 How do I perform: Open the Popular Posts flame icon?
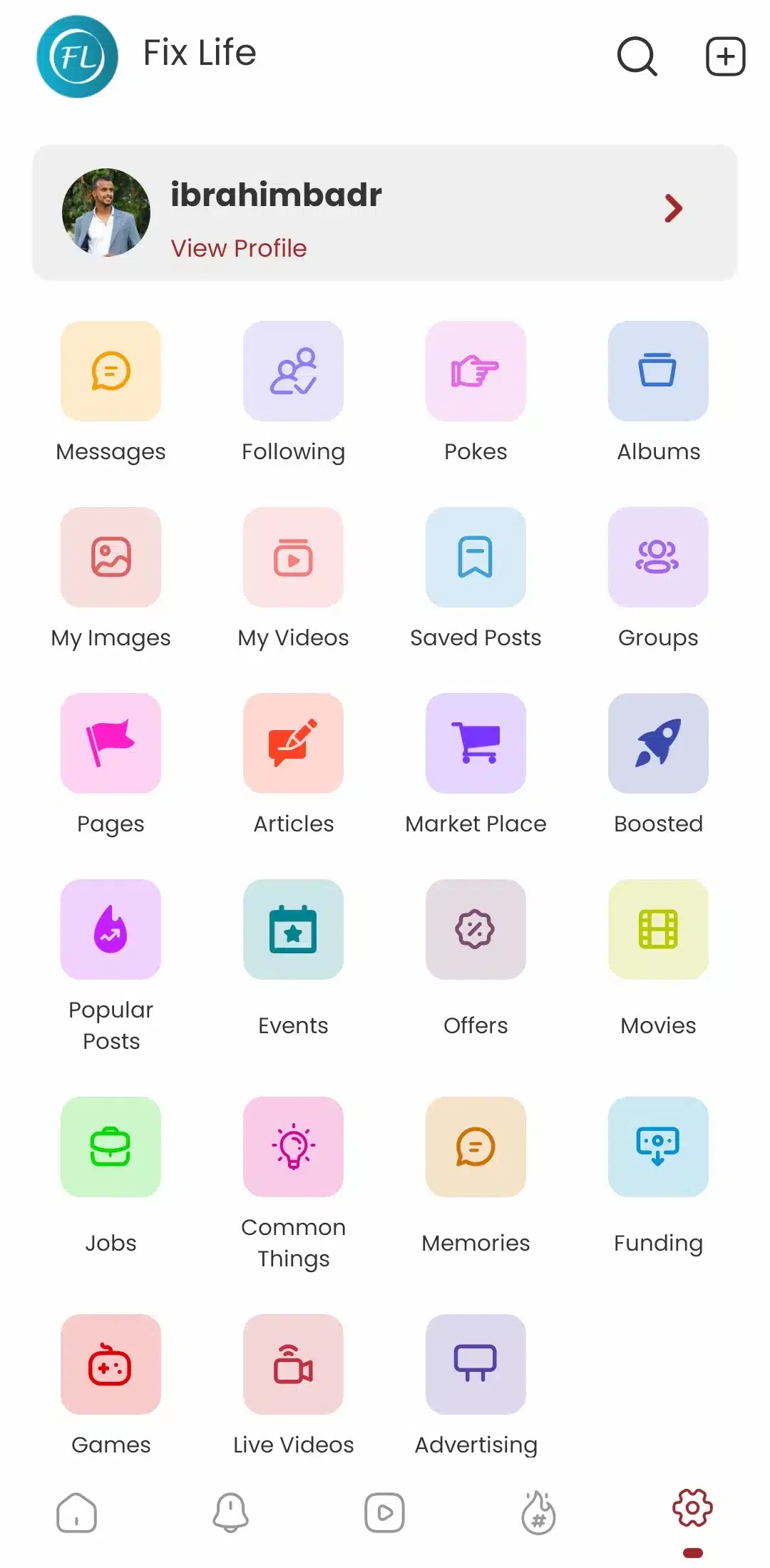pyautogui.click(x=111, y=930)
